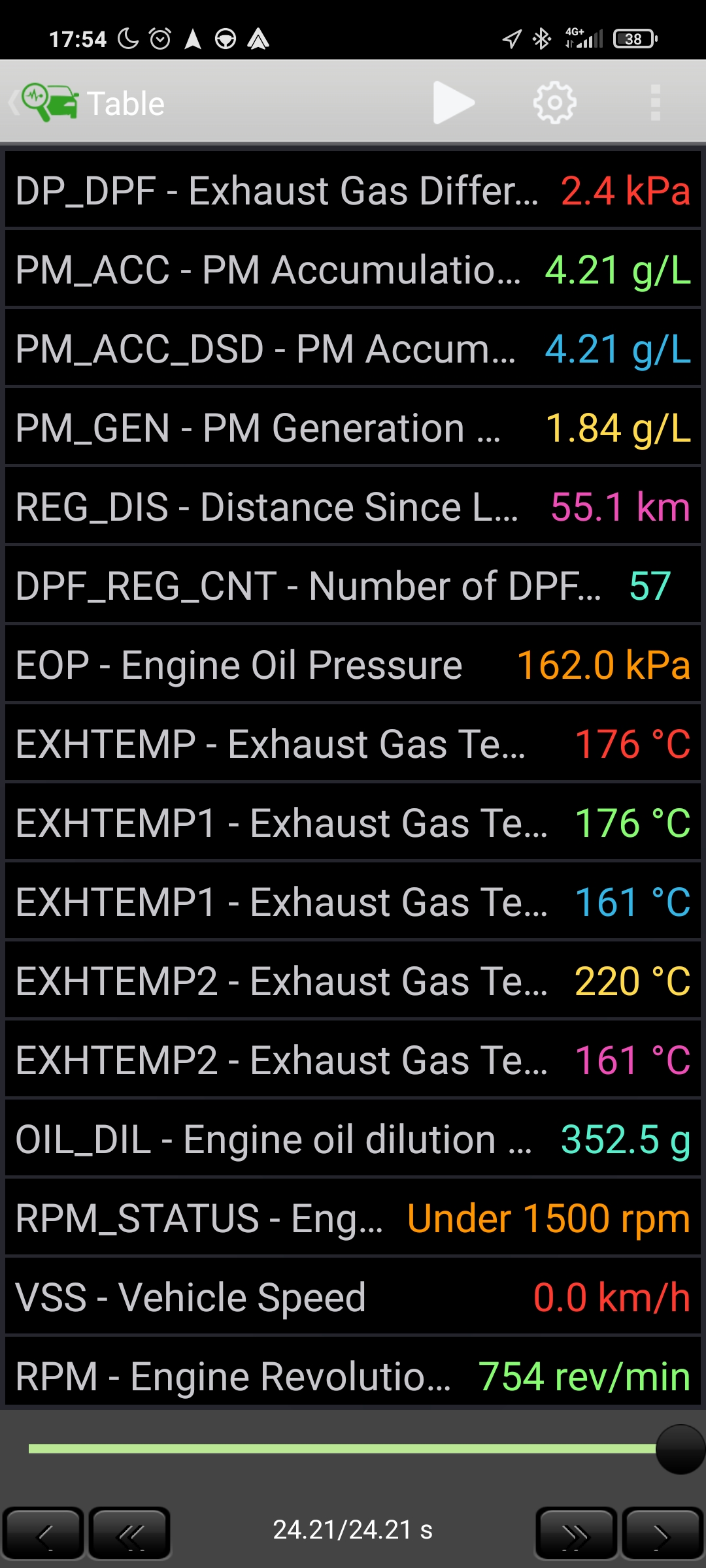Step forward one frame with single right arrow
The width and height of the screenshot is (706, 1568).
(662, 1533)
